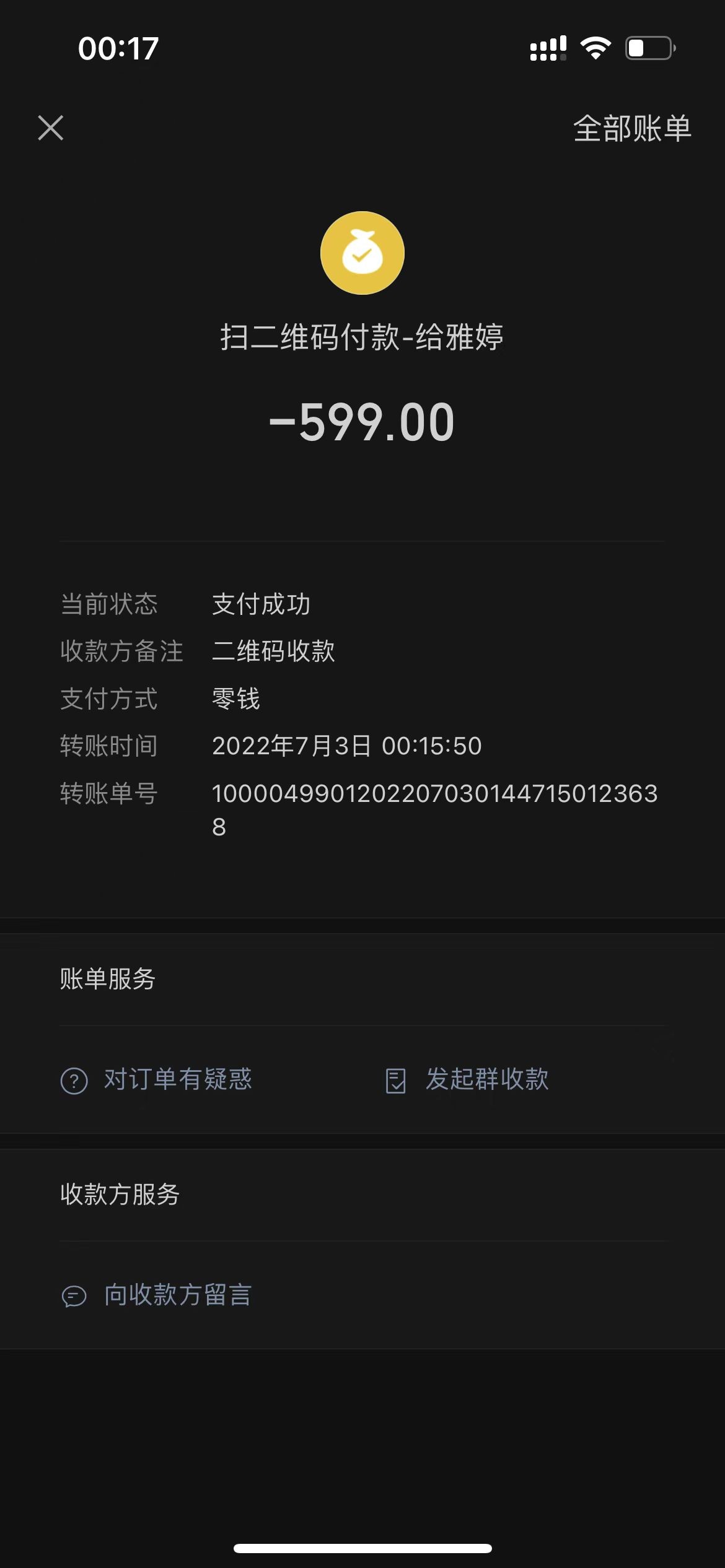Close the bill detail page with the X

pyautogui.click(x=51, y=128)
